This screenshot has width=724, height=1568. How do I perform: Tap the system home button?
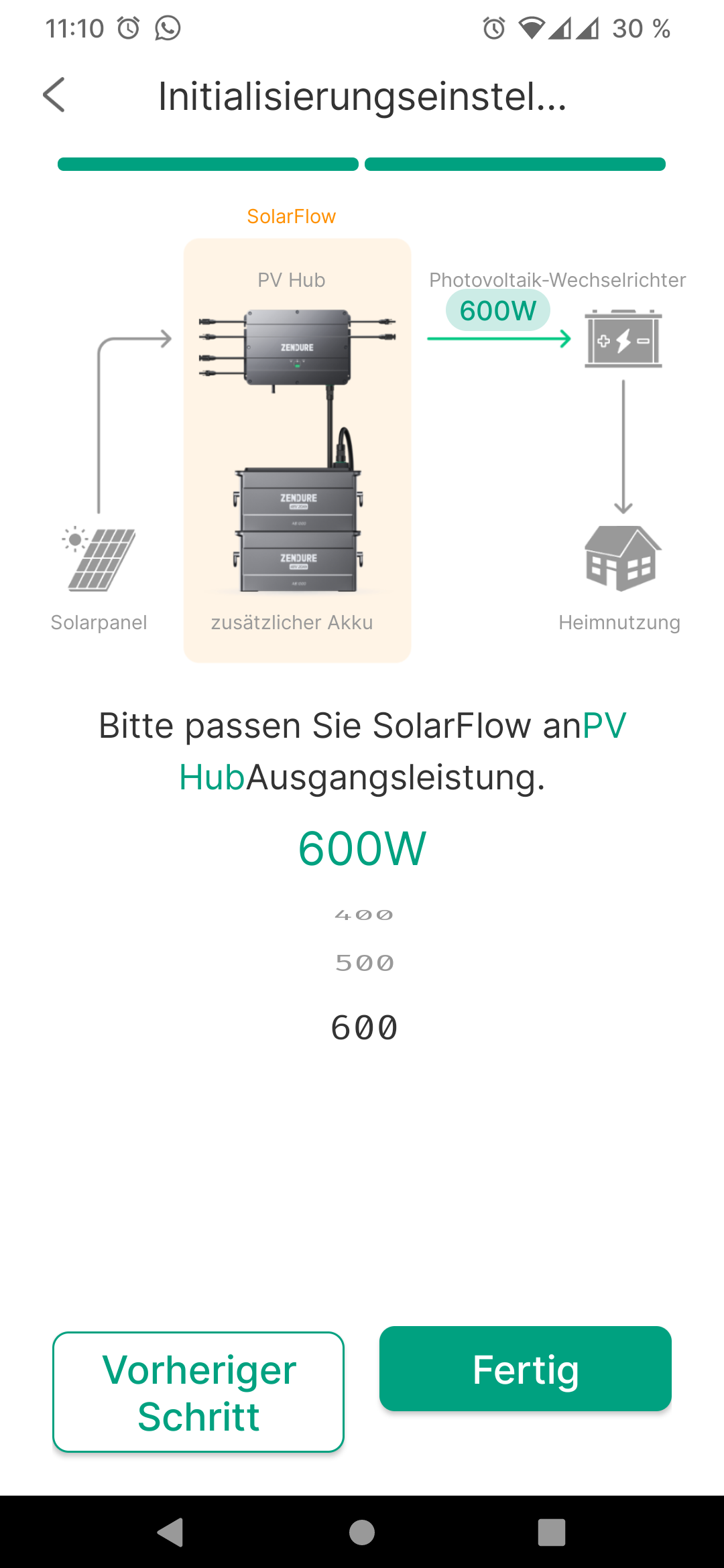coord(362,1532)
